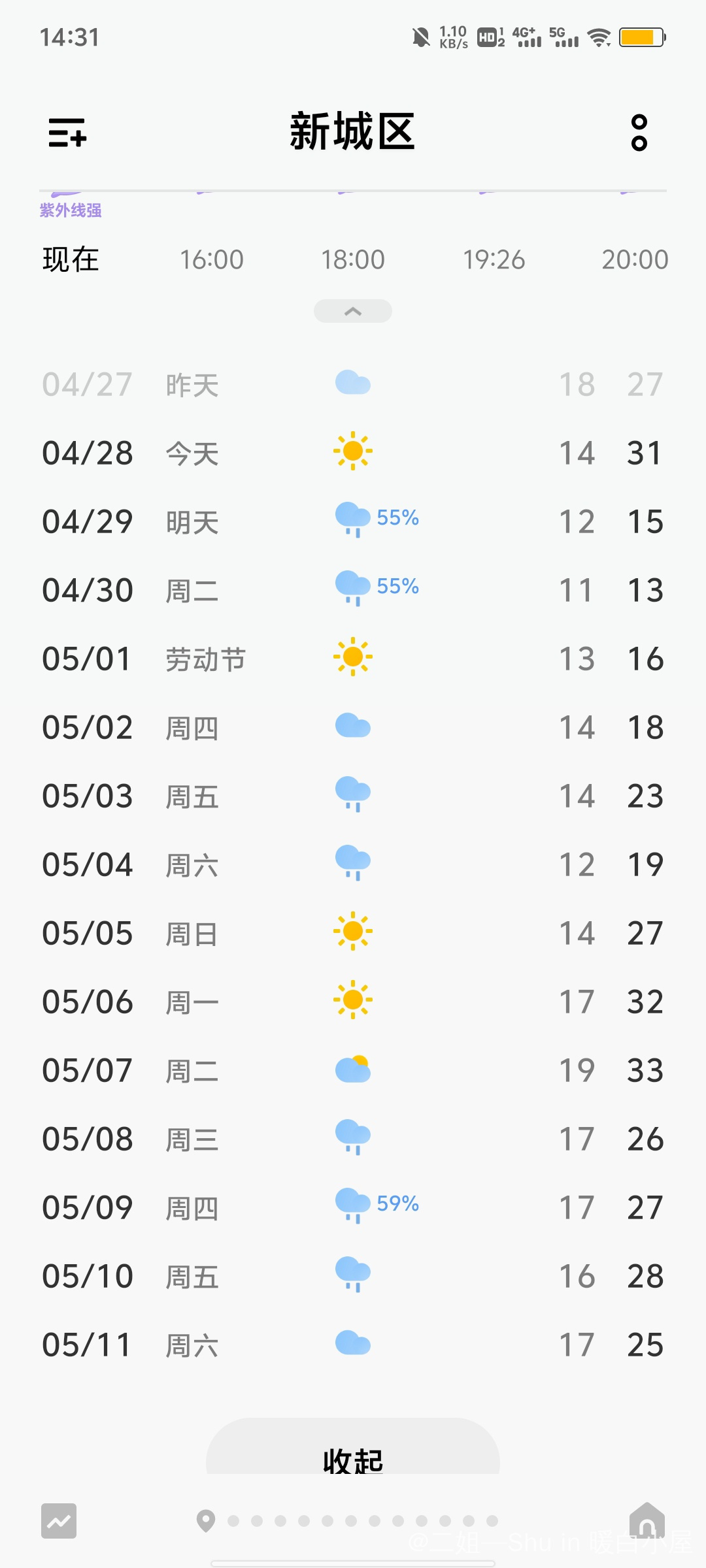View forecast details for 04/29 明天
This screenshot has height=1568, width=706.
(353, 521)
